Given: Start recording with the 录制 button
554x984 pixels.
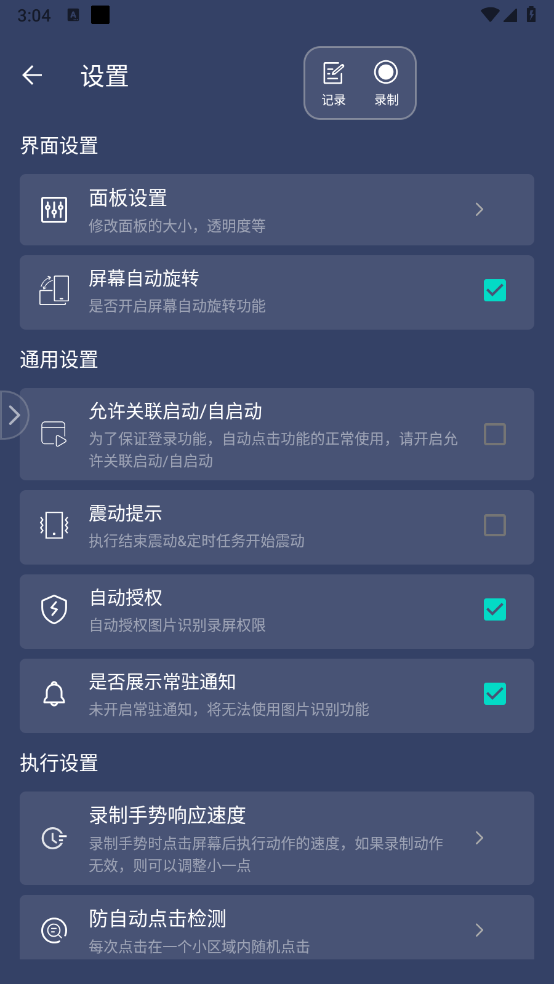Looking at the screenshot, I should pos(386,83).
